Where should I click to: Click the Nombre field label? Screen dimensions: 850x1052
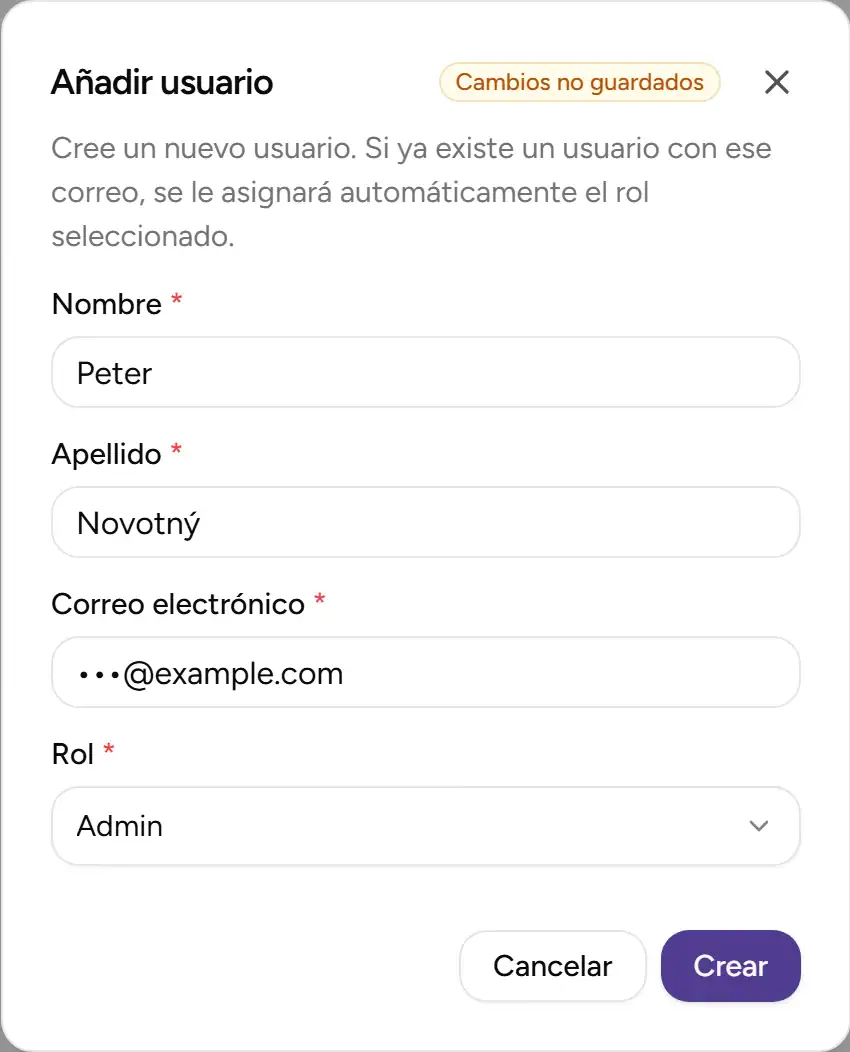tap(105, 303)
